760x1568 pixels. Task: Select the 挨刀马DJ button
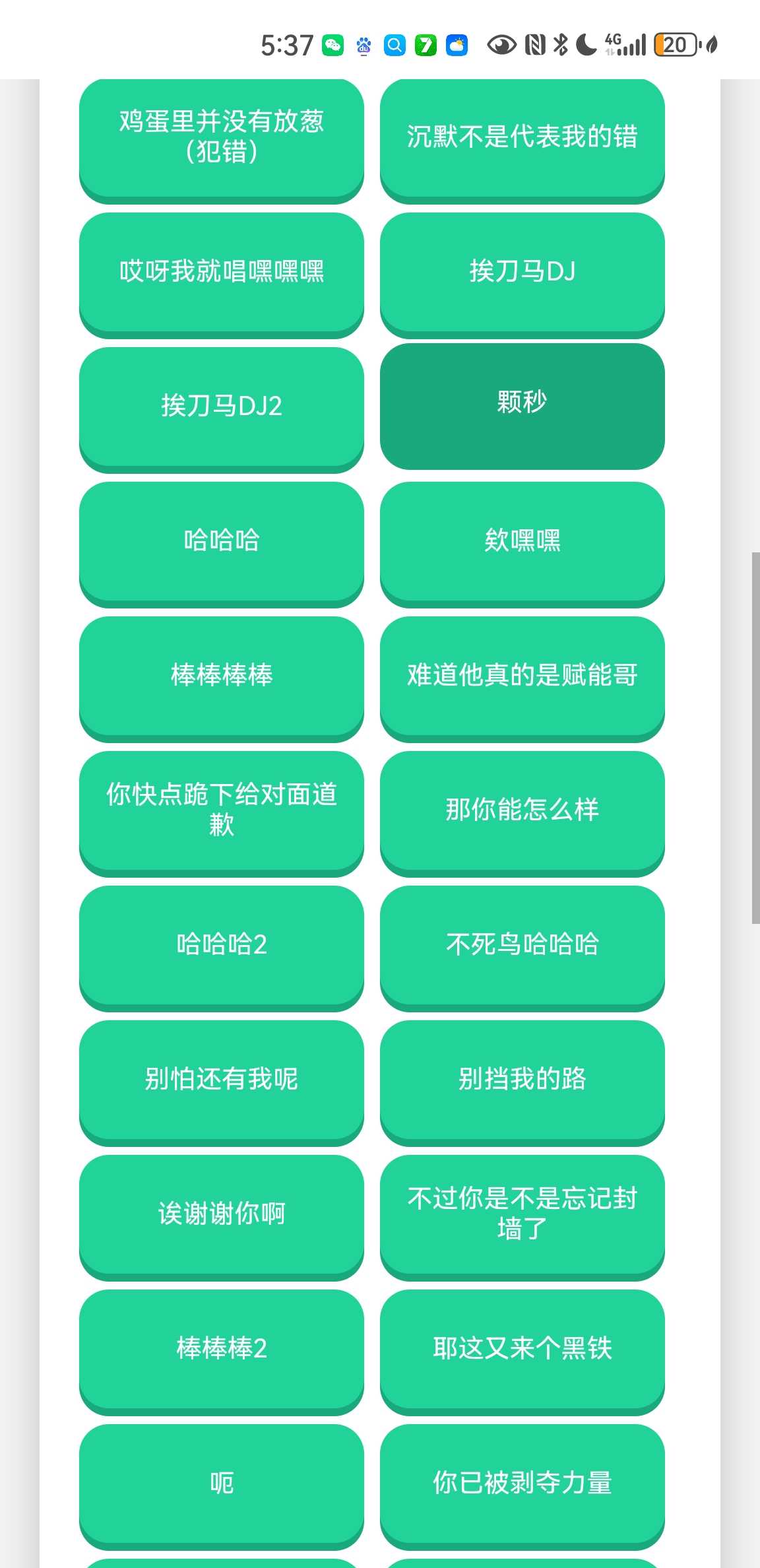[x=522, y=271]
